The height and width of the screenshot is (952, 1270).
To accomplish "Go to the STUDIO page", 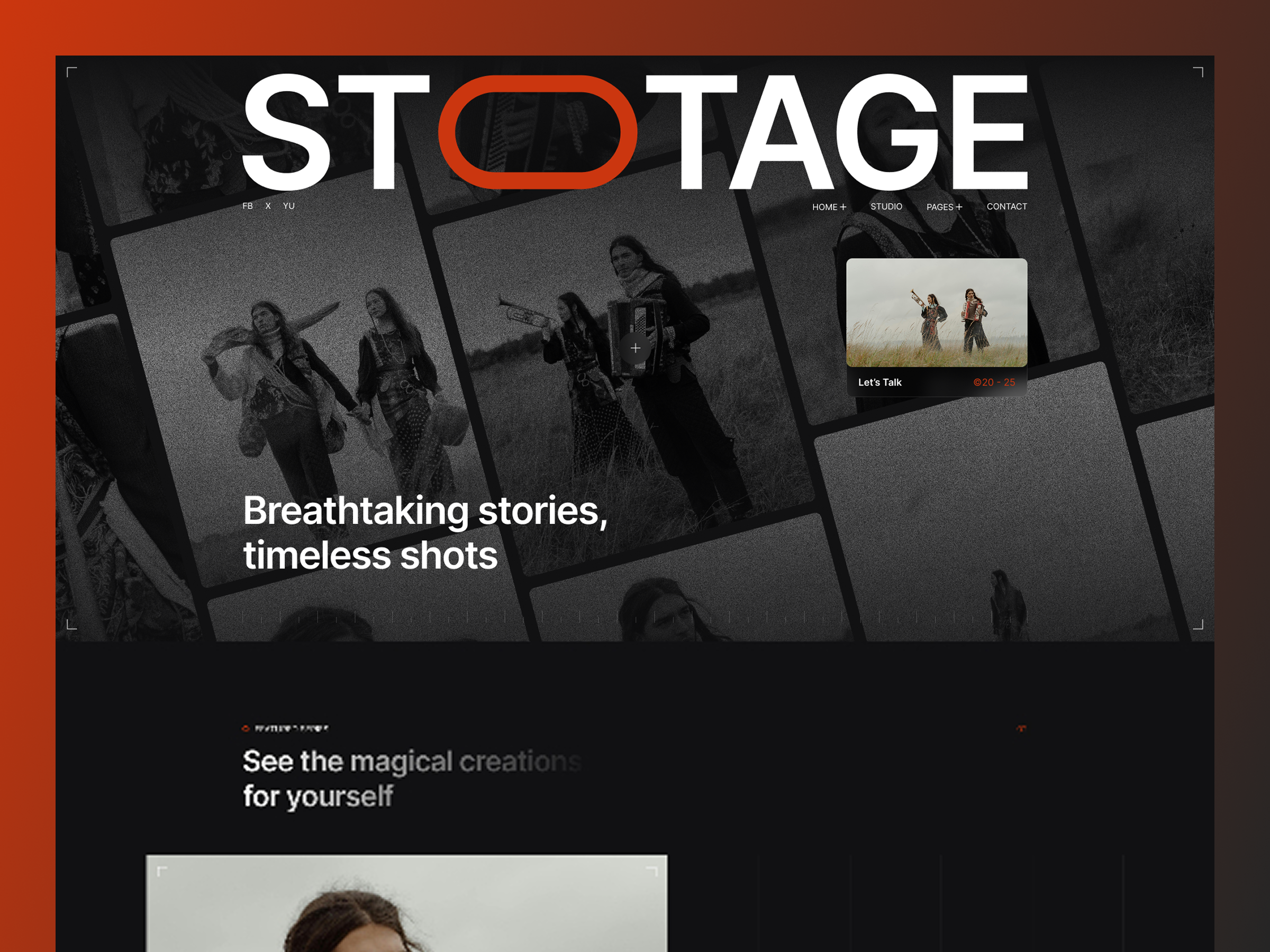I will (886, 207).
